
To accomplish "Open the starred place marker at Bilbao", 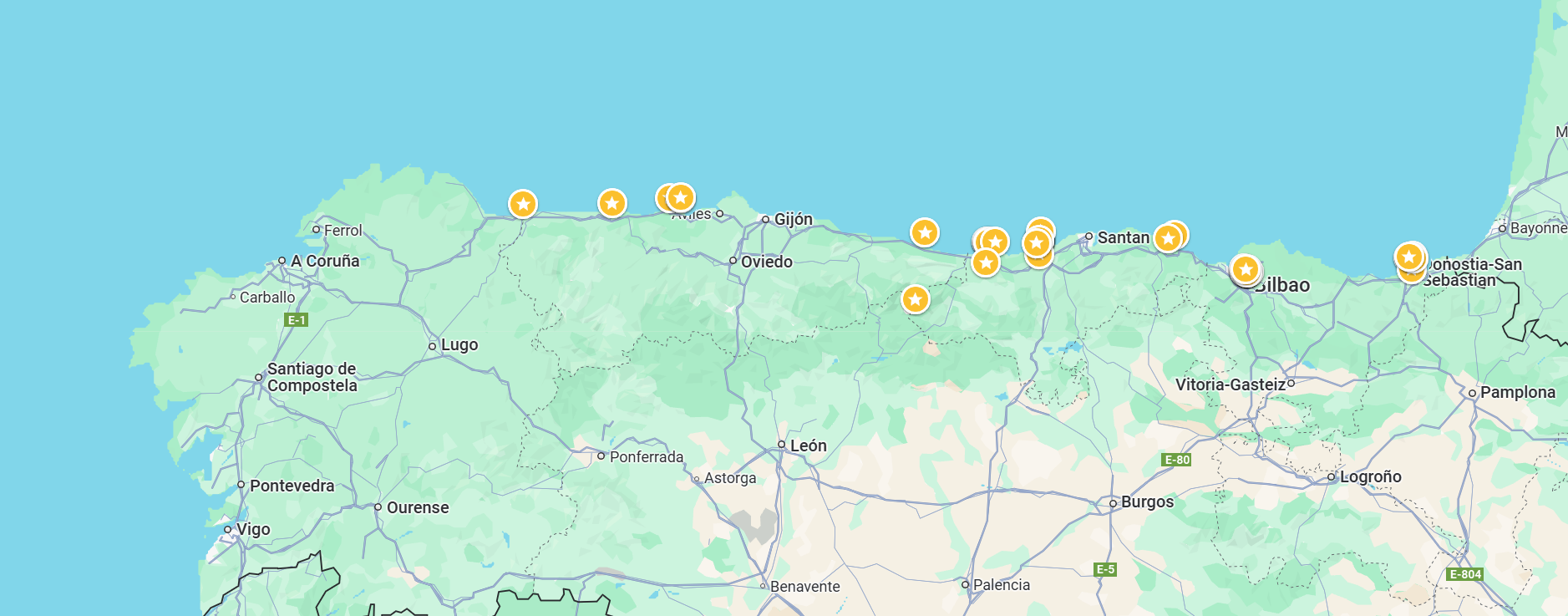I will coord(1246,269).
